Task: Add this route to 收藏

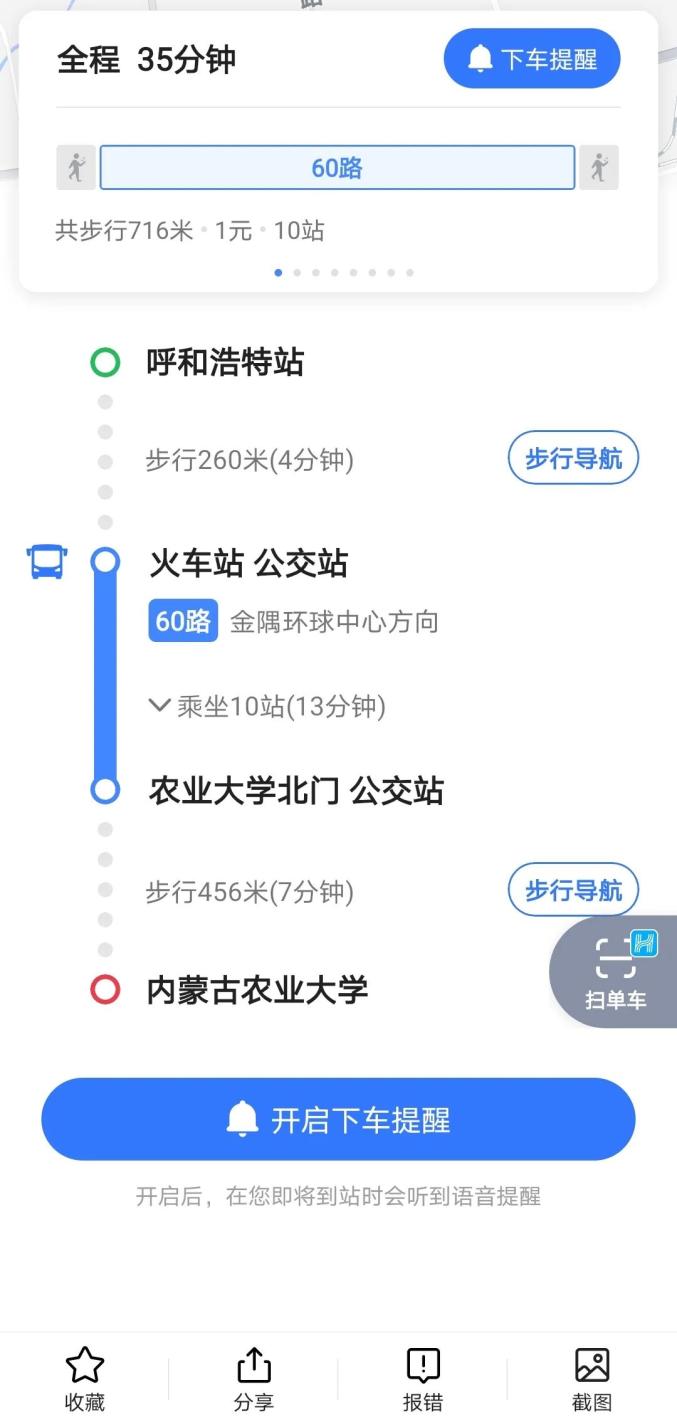Action: (85, 1378)
